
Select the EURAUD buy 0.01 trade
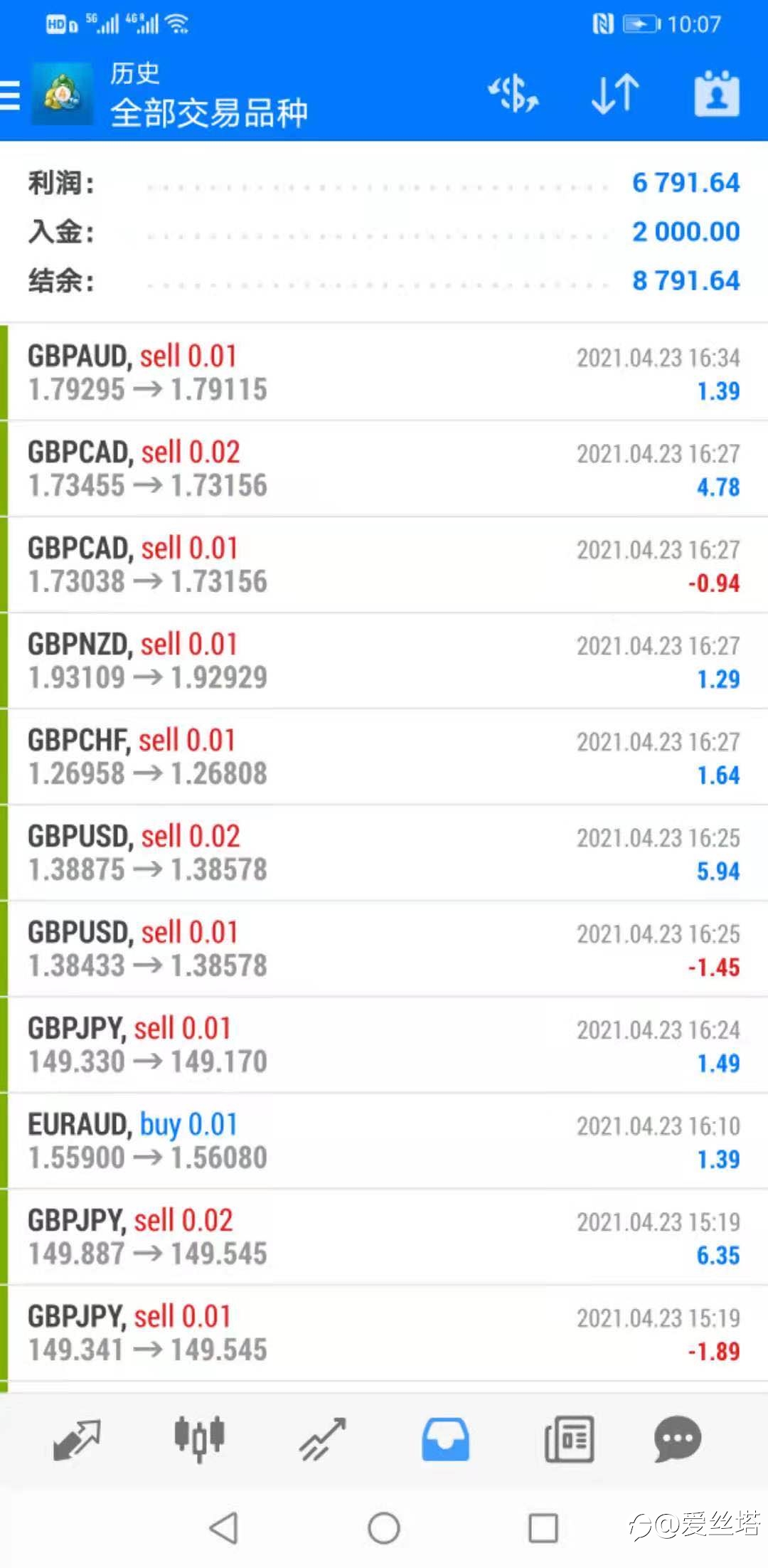coord(384,1141)
